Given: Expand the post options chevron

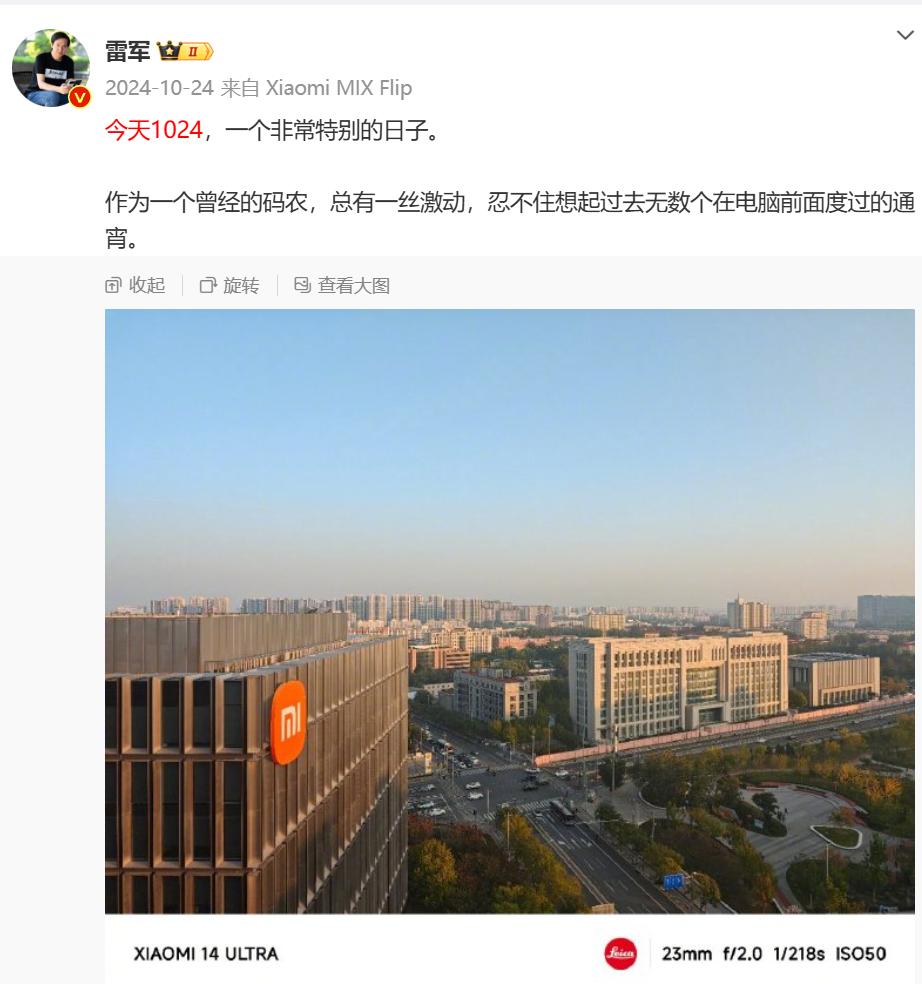Looking at the screenshot, I should coord(904,36).
